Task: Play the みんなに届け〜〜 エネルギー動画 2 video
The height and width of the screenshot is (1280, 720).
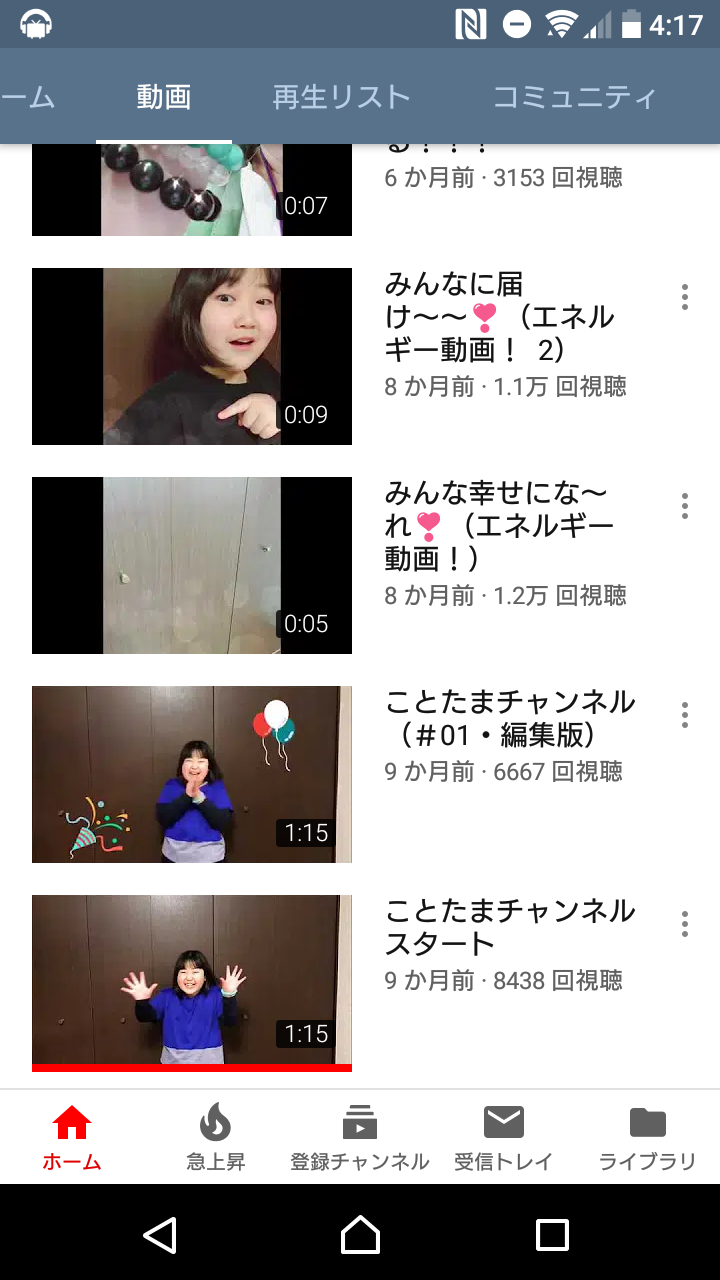Action: click(192, 356)
